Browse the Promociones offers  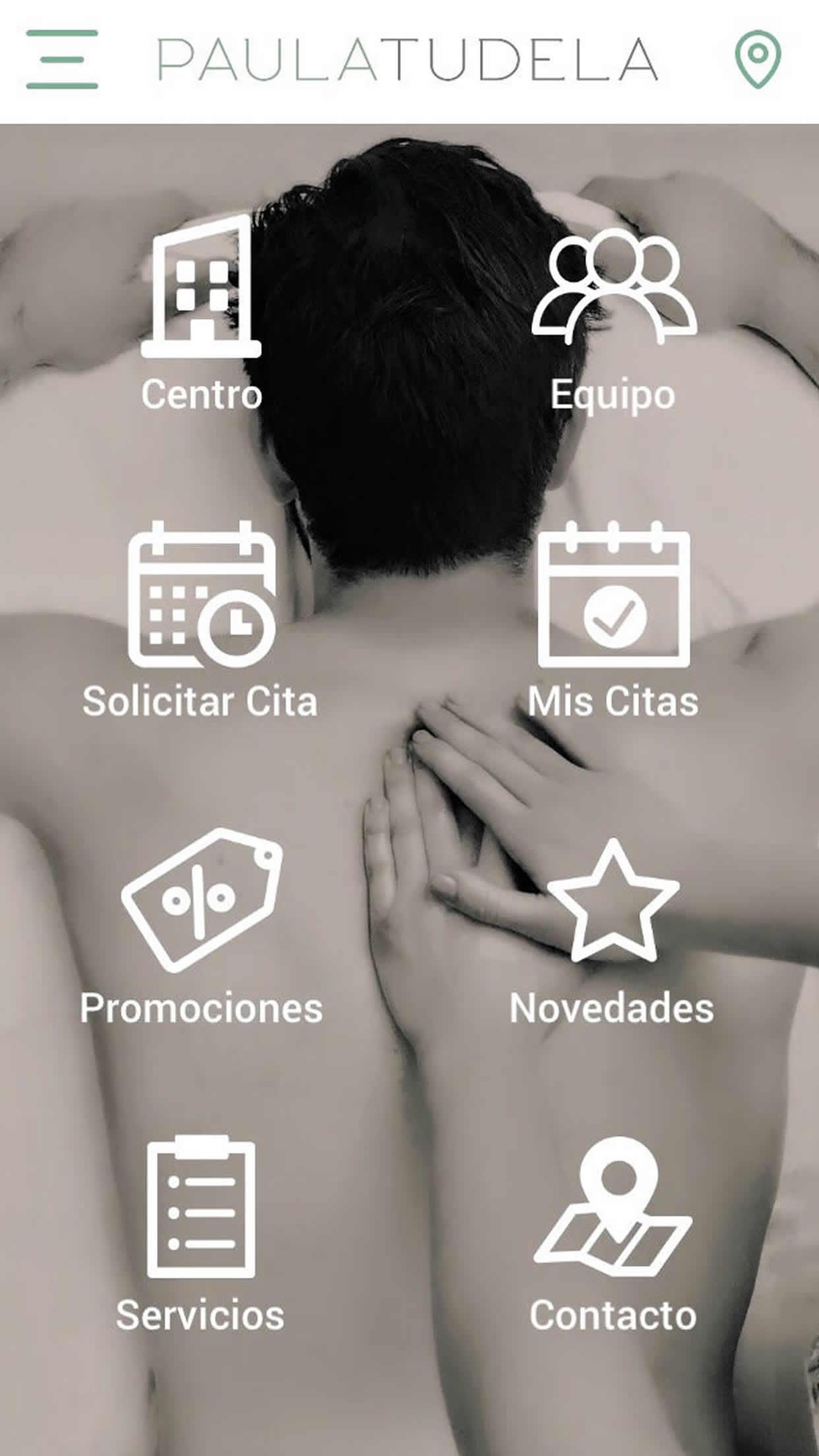(201, 923)
